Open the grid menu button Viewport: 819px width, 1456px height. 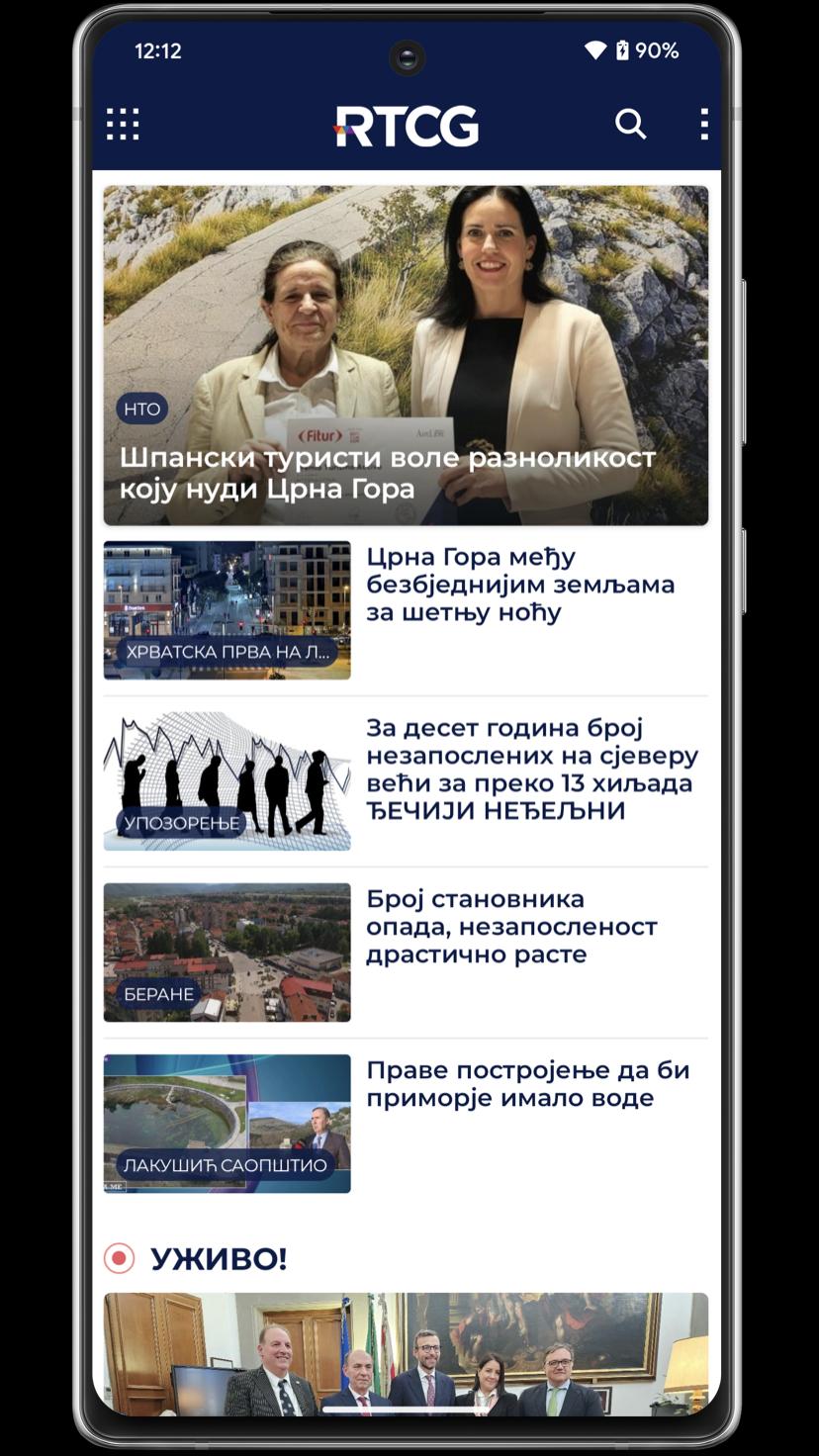click(123, 125)
